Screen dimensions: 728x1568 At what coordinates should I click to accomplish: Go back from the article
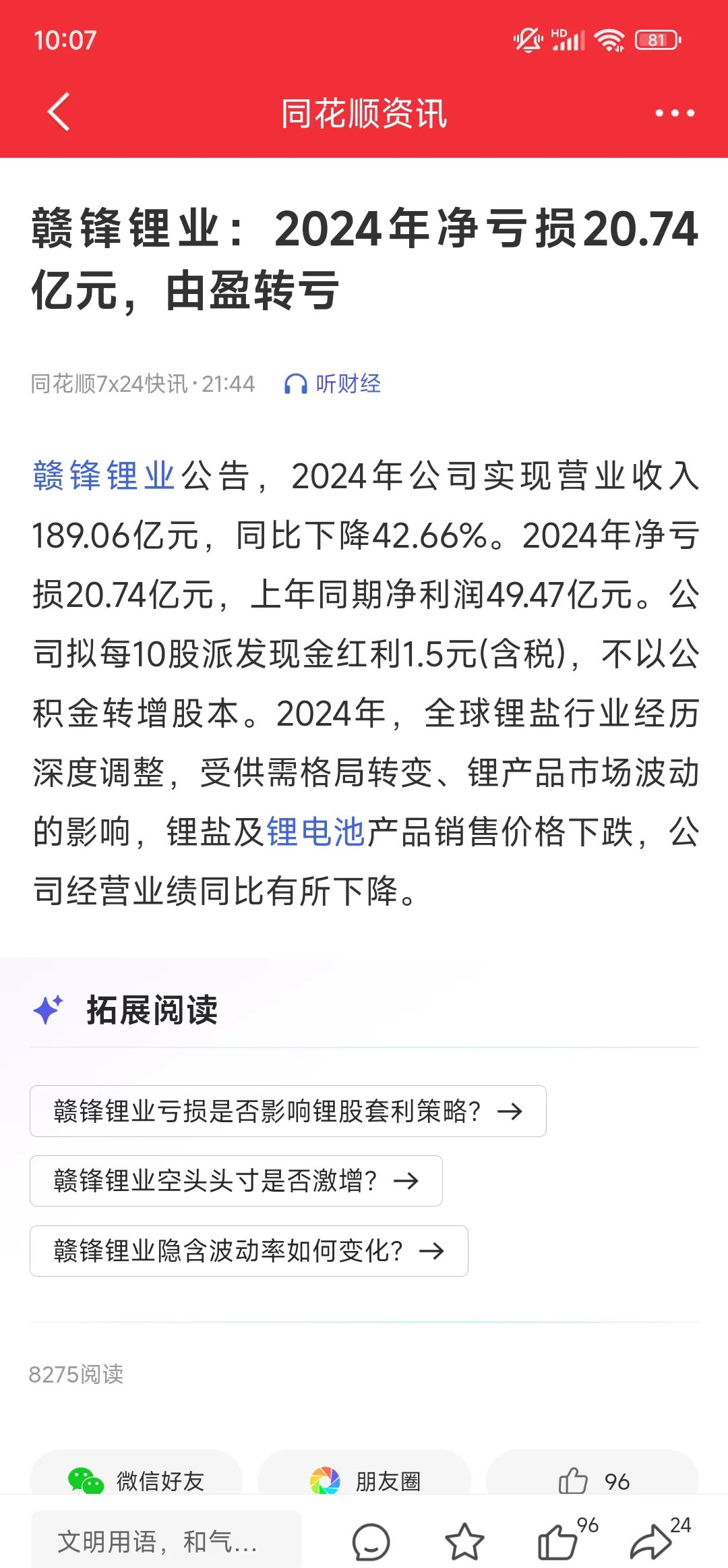(59, 112)
